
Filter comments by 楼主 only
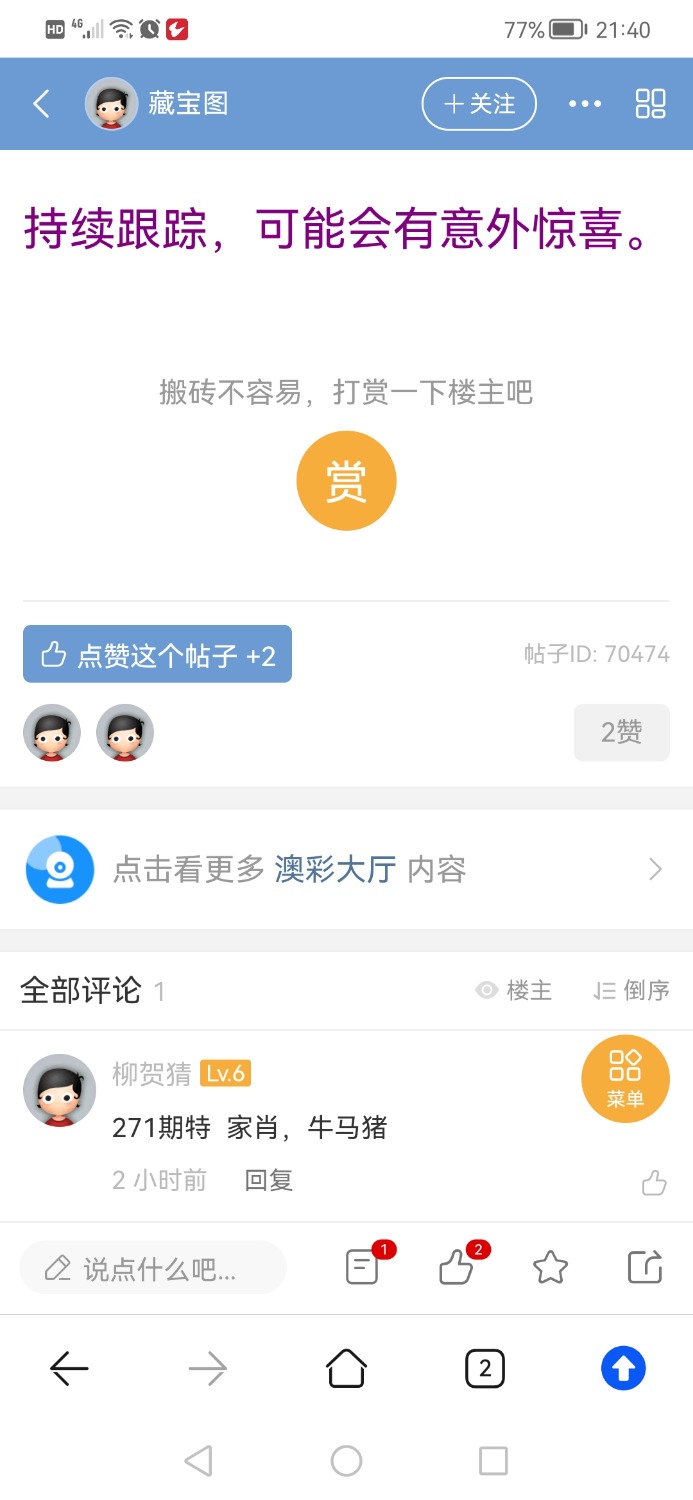514,990
